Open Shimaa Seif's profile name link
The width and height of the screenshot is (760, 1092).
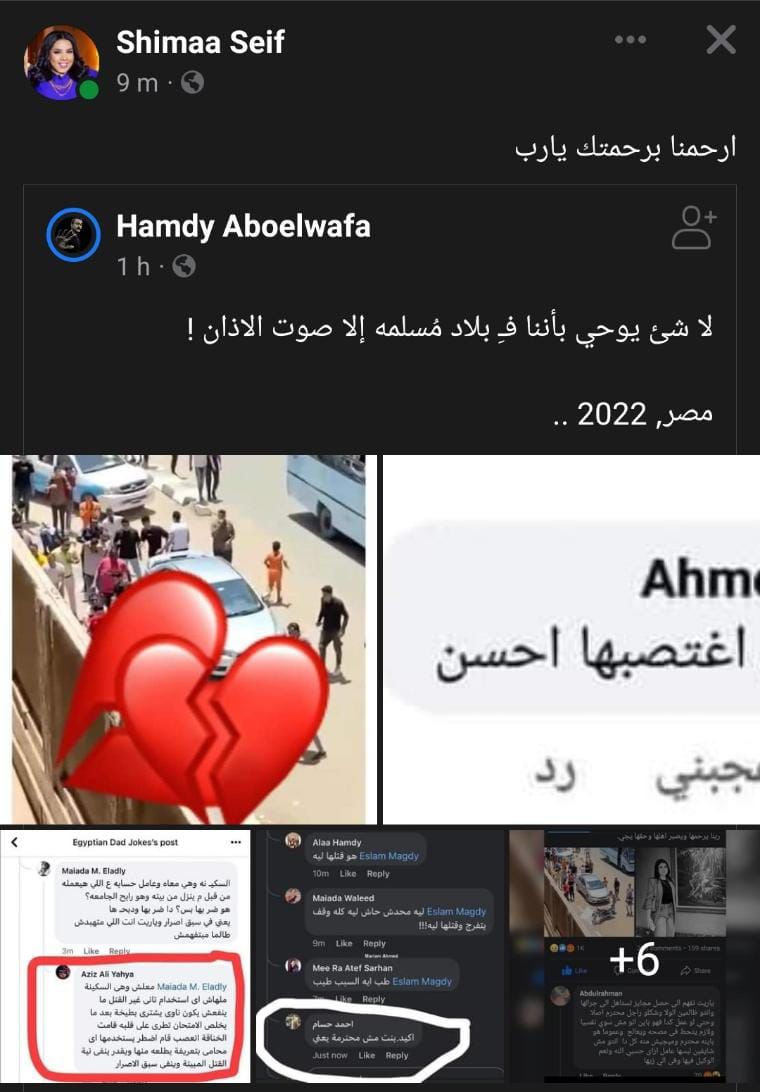[200, 42]
